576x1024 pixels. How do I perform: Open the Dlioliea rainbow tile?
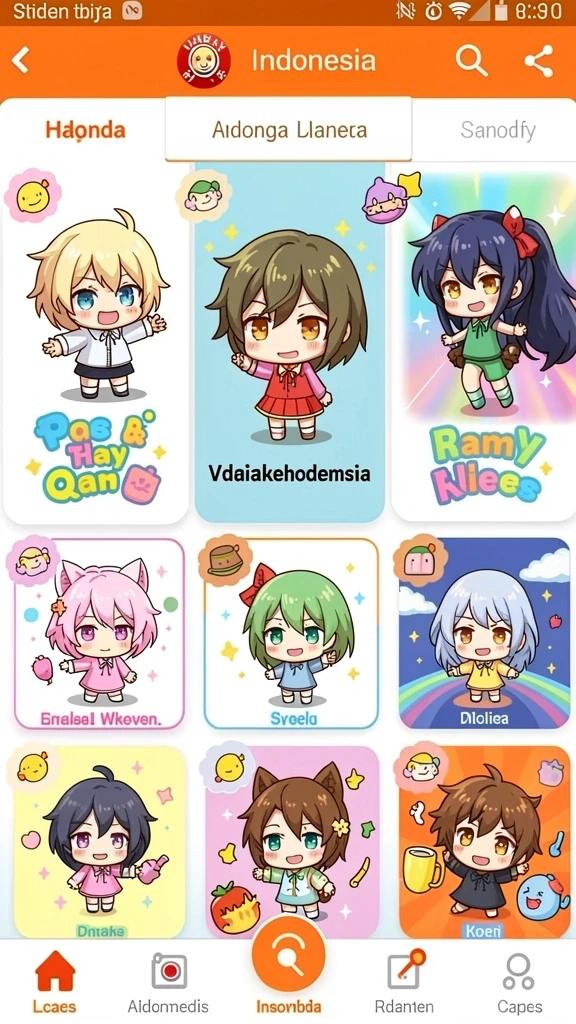click(x=484, y=633)
